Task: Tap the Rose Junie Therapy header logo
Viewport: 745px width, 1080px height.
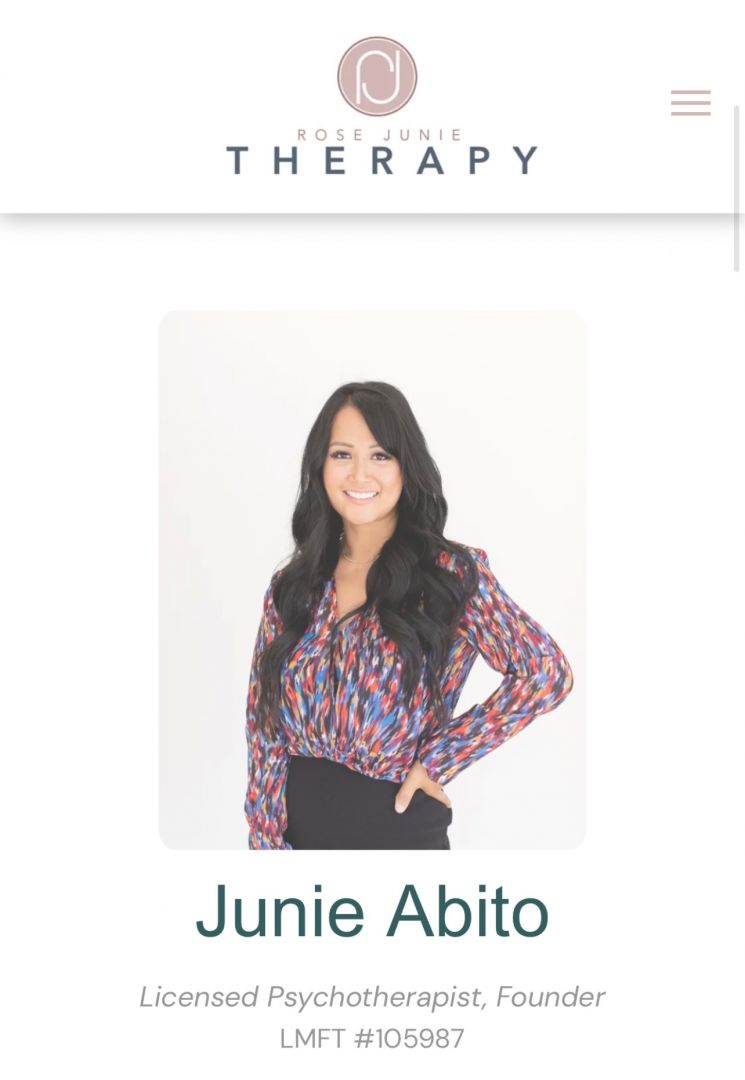Action: (x=379, y=107)
